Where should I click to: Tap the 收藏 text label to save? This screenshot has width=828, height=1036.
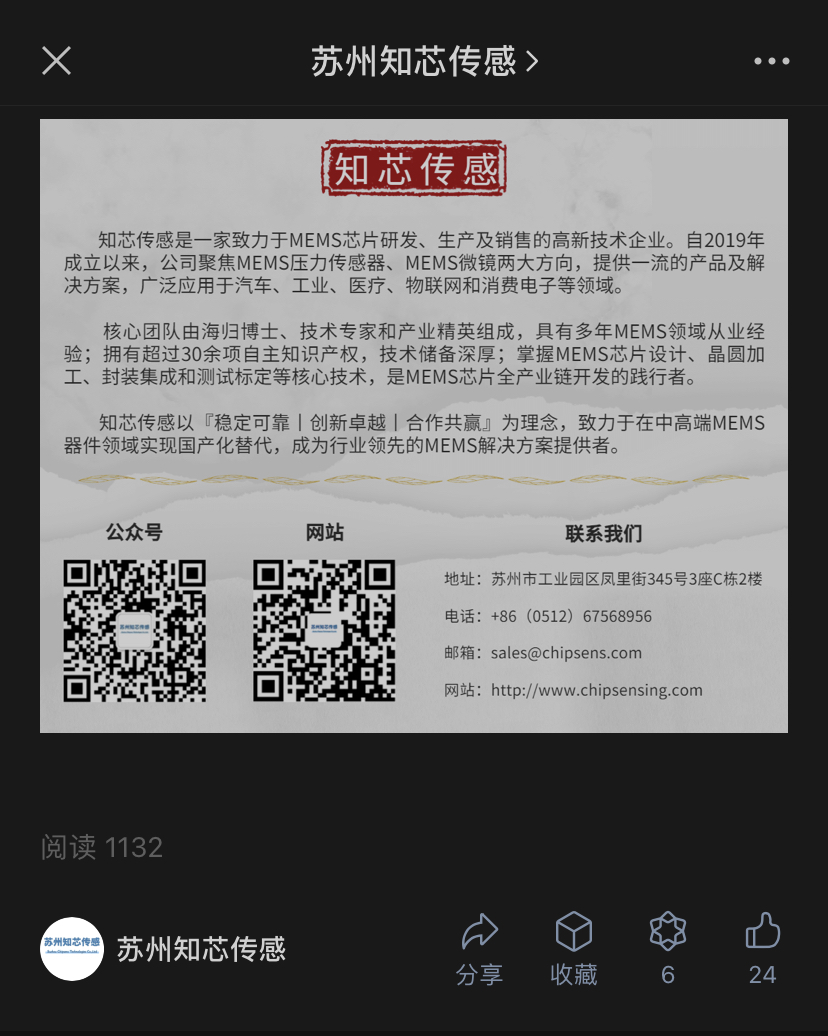coord(573,973)
